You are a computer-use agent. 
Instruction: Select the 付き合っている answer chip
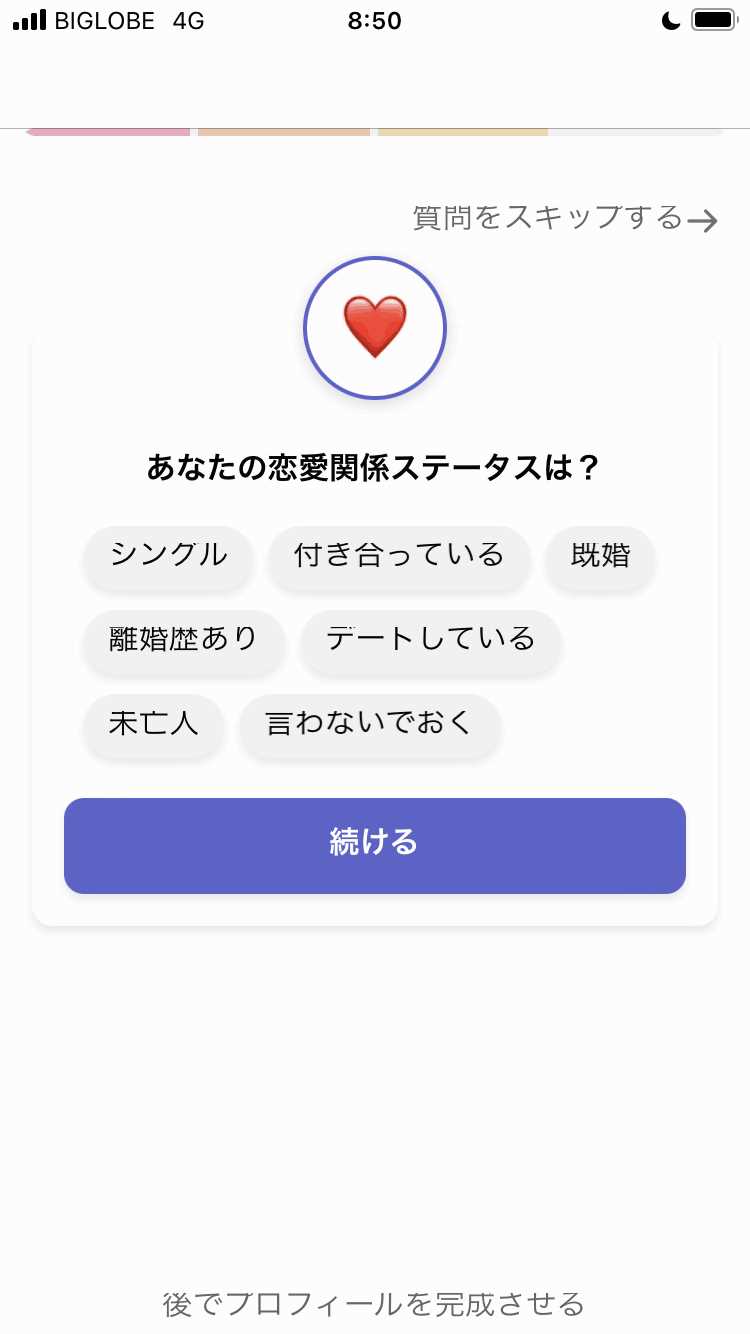(399, 558)
